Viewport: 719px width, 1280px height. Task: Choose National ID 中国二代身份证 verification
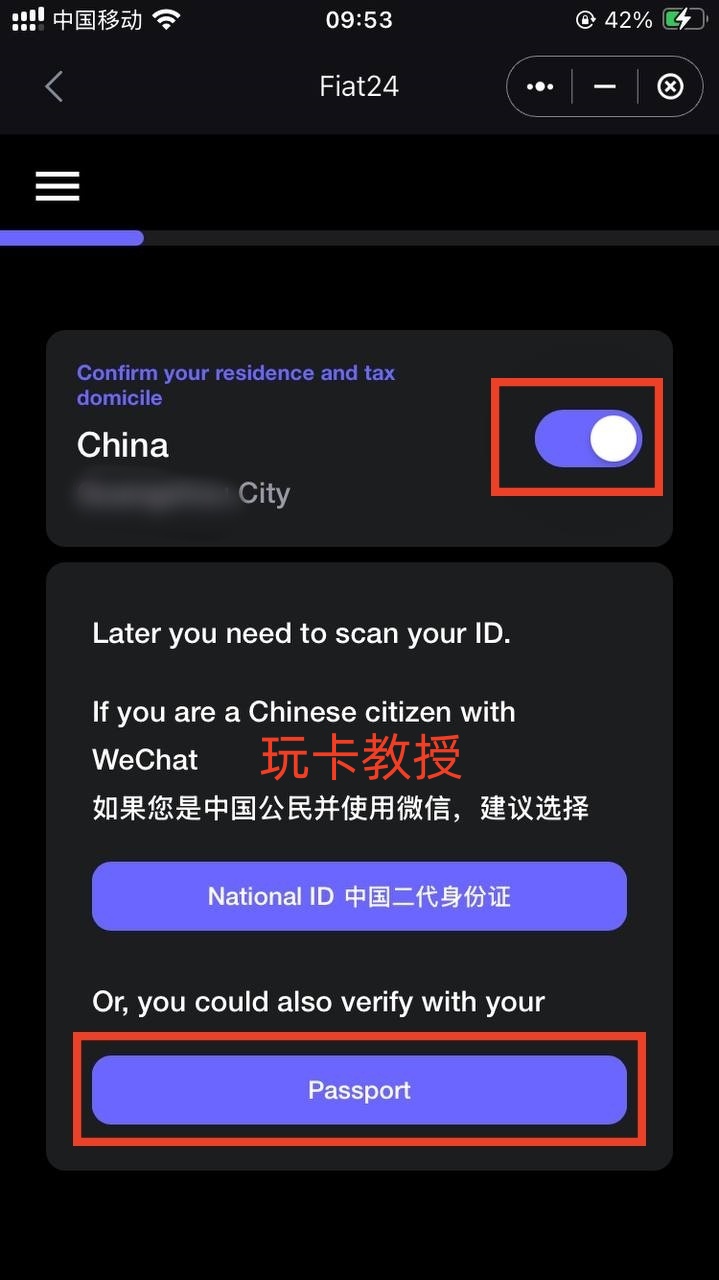pyautogui.click(x=359, y=896)
